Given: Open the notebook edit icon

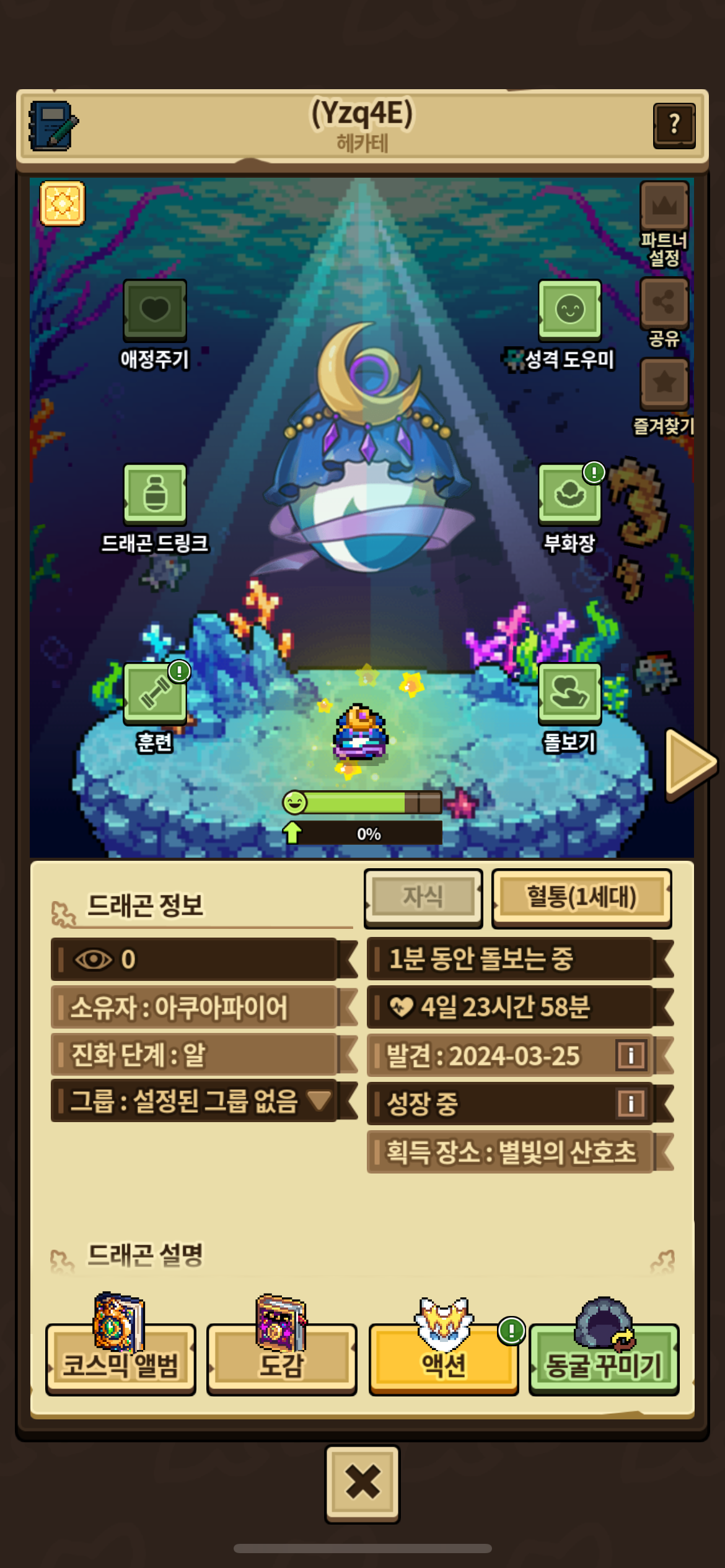Looking at the screenshot, I should pos(53,126).
